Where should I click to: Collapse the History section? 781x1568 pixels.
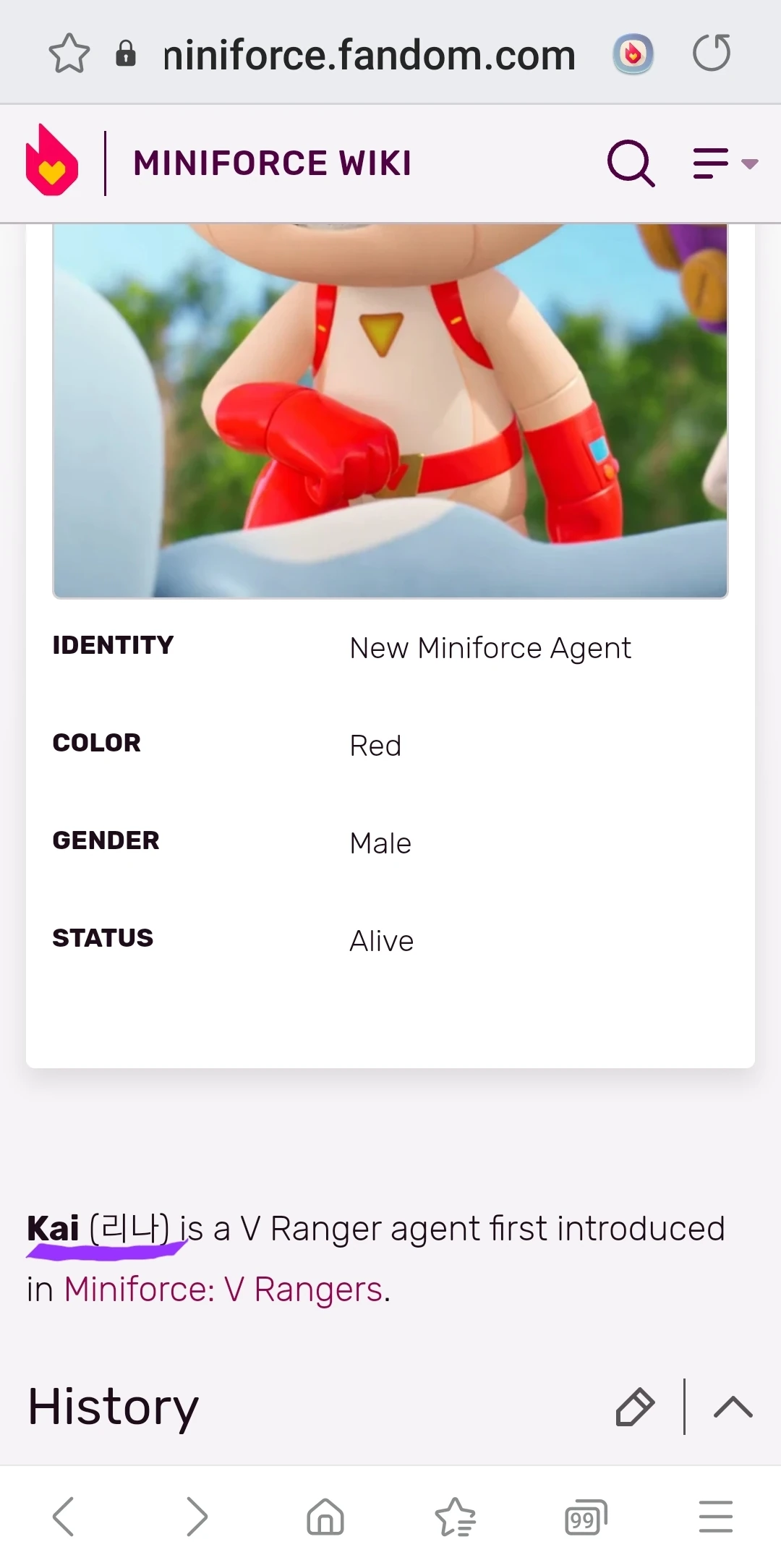click(x=733, y=1407)
